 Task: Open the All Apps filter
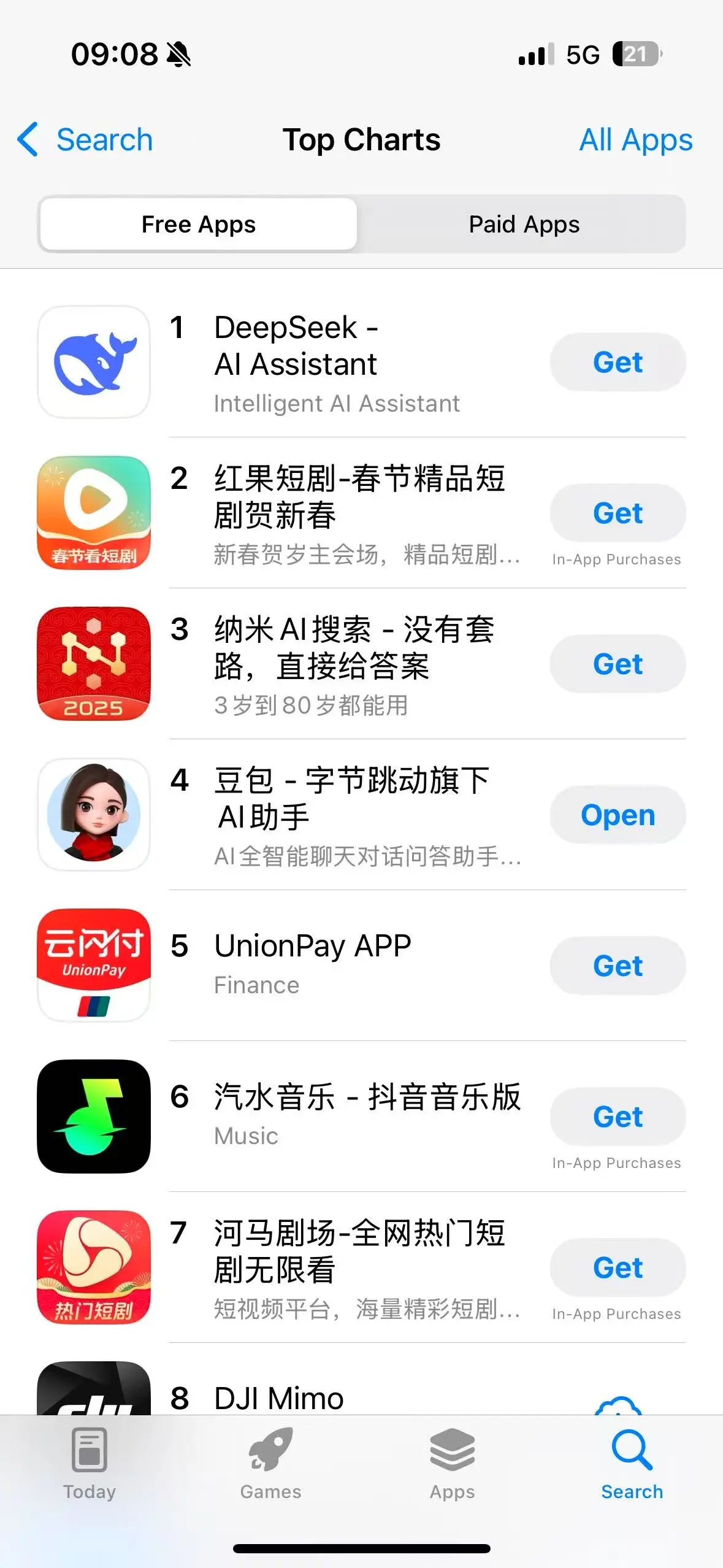[636, 140]
